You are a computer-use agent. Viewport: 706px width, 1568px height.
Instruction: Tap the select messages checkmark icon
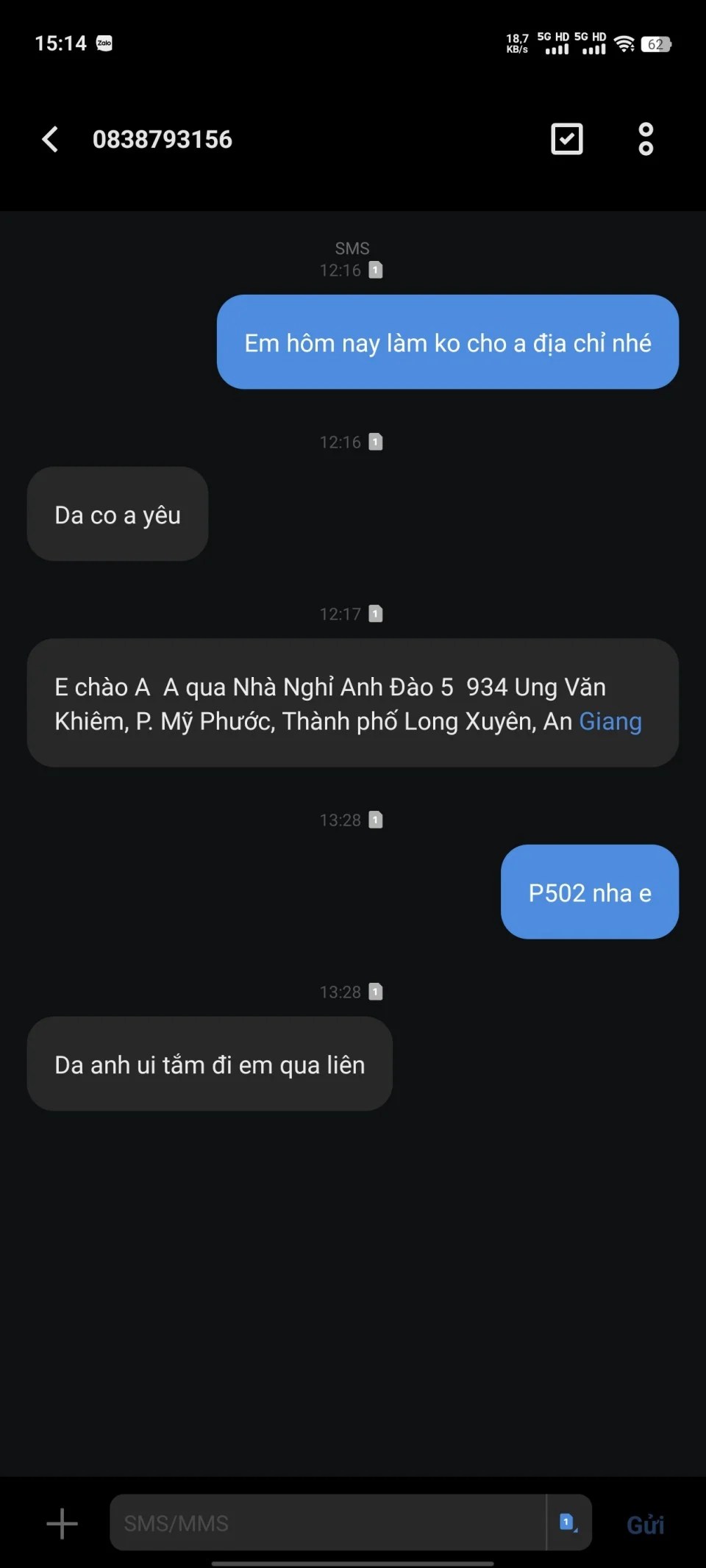click(566, 139)
